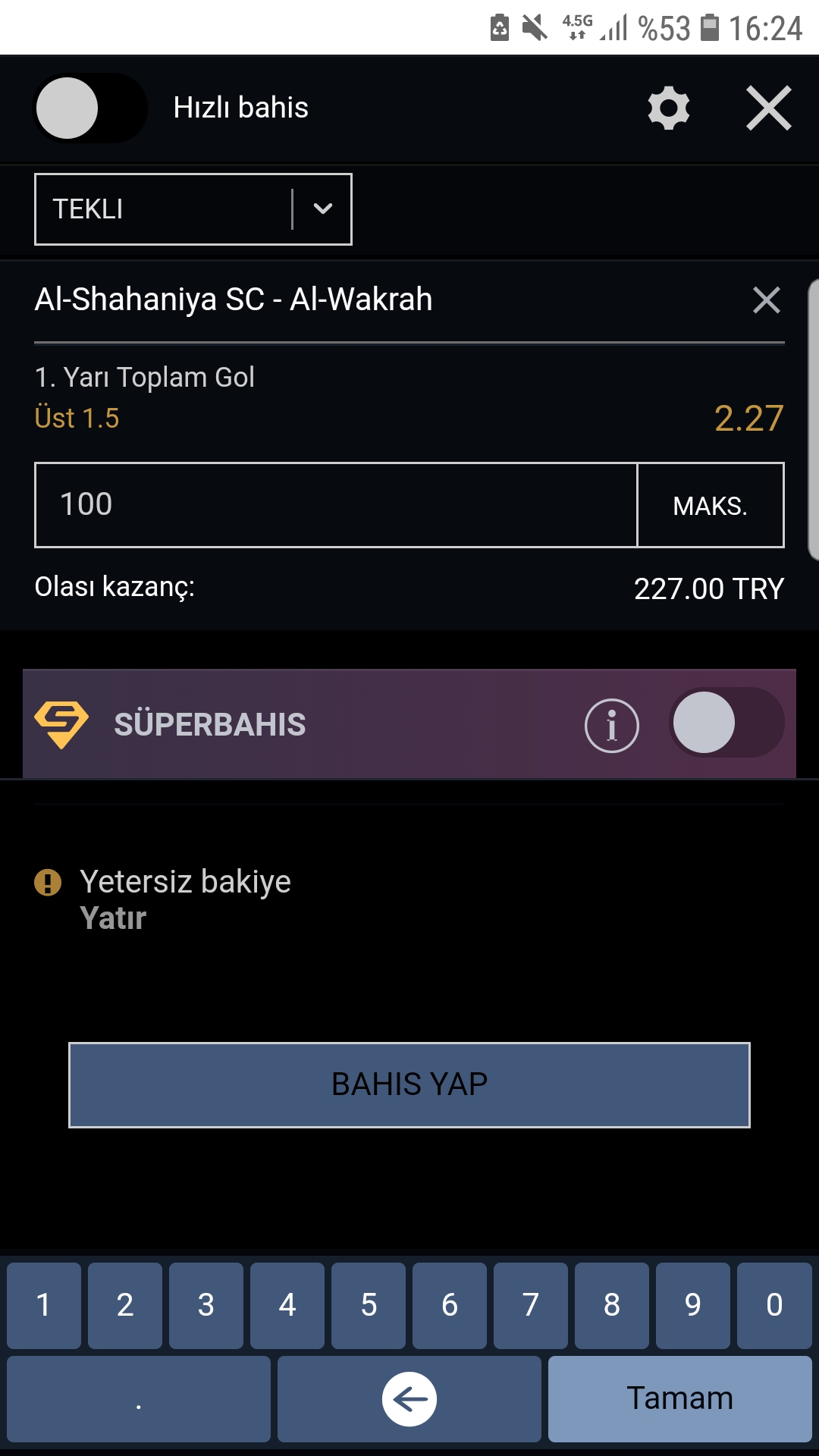Enter digit 5 on the keypad
The width and height of the screenshot is (819, 1456).
[369, 1305]
